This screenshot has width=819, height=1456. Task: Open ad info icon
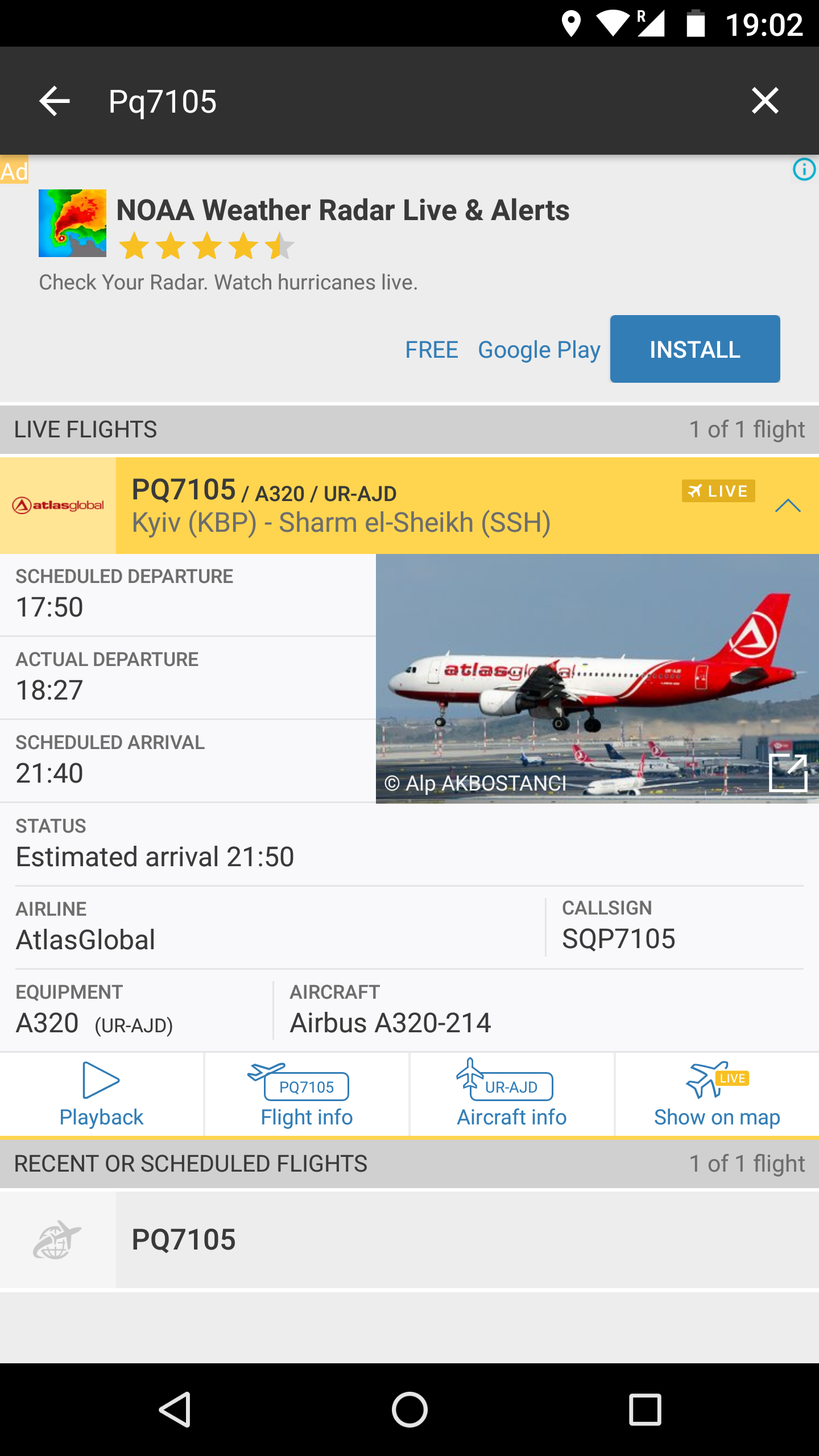tap(804, 169)
